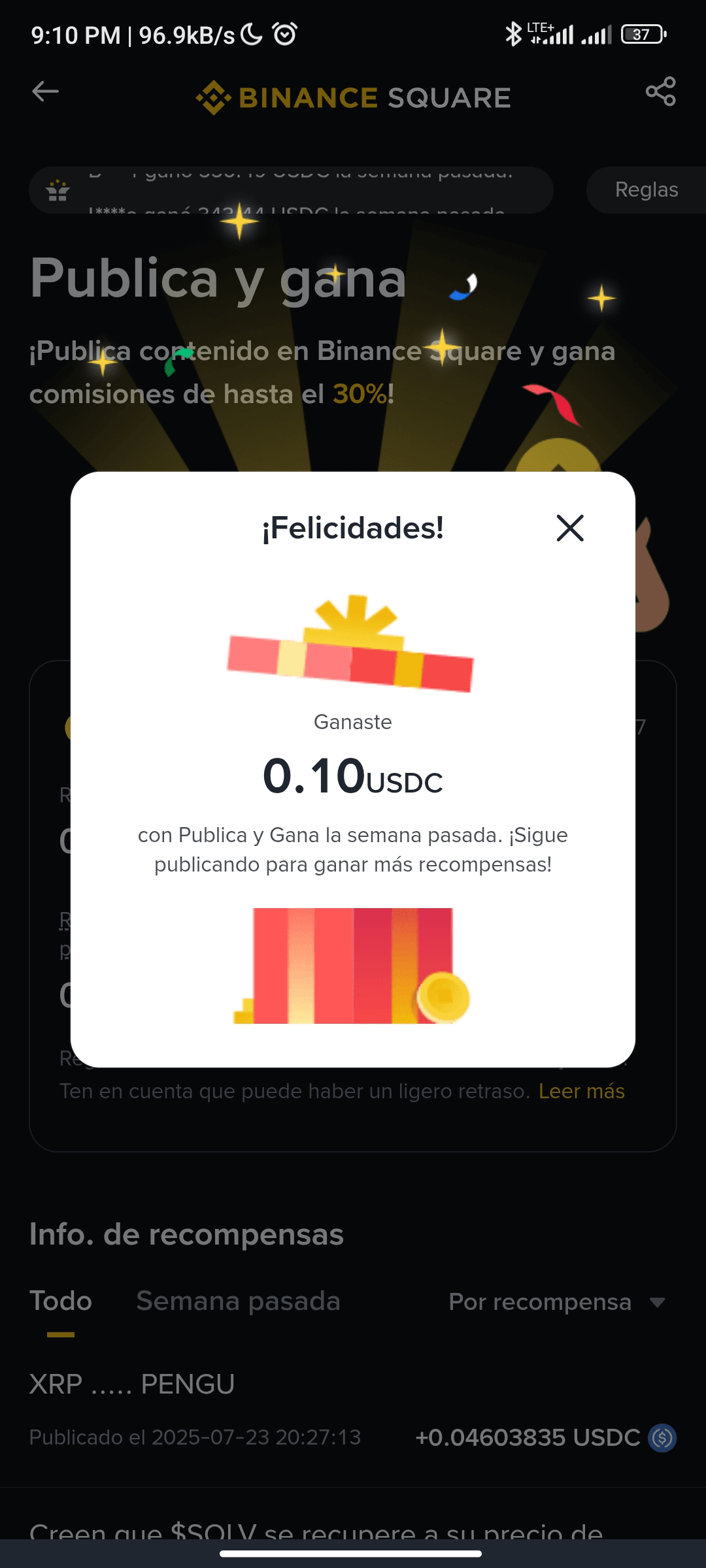Viewport: 706px width, 1568px height.
Task: Open the Reglas button
Action: (647, 190)
